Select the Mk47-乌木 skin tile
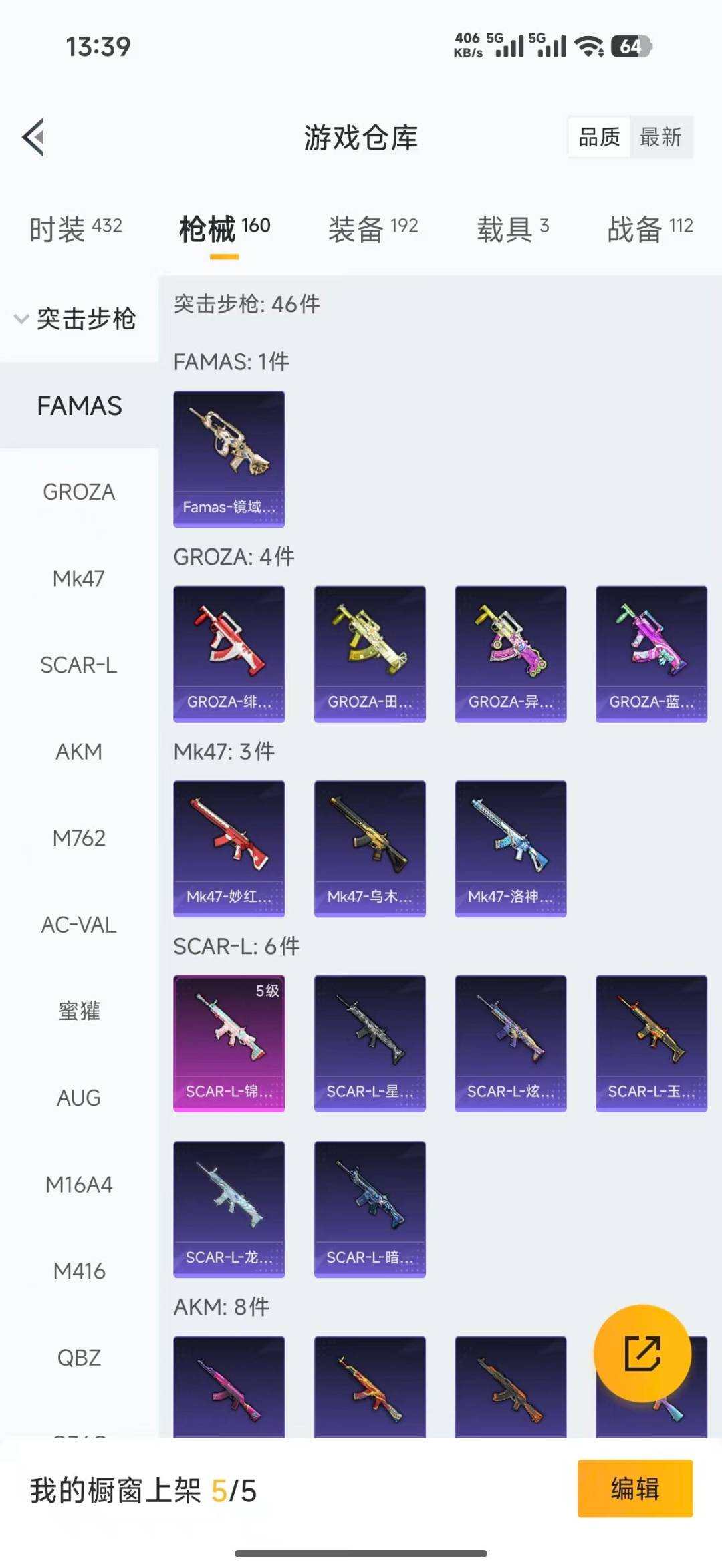Screen dimensions: 722x1568 pyautogui.click(x=370, y=848)
